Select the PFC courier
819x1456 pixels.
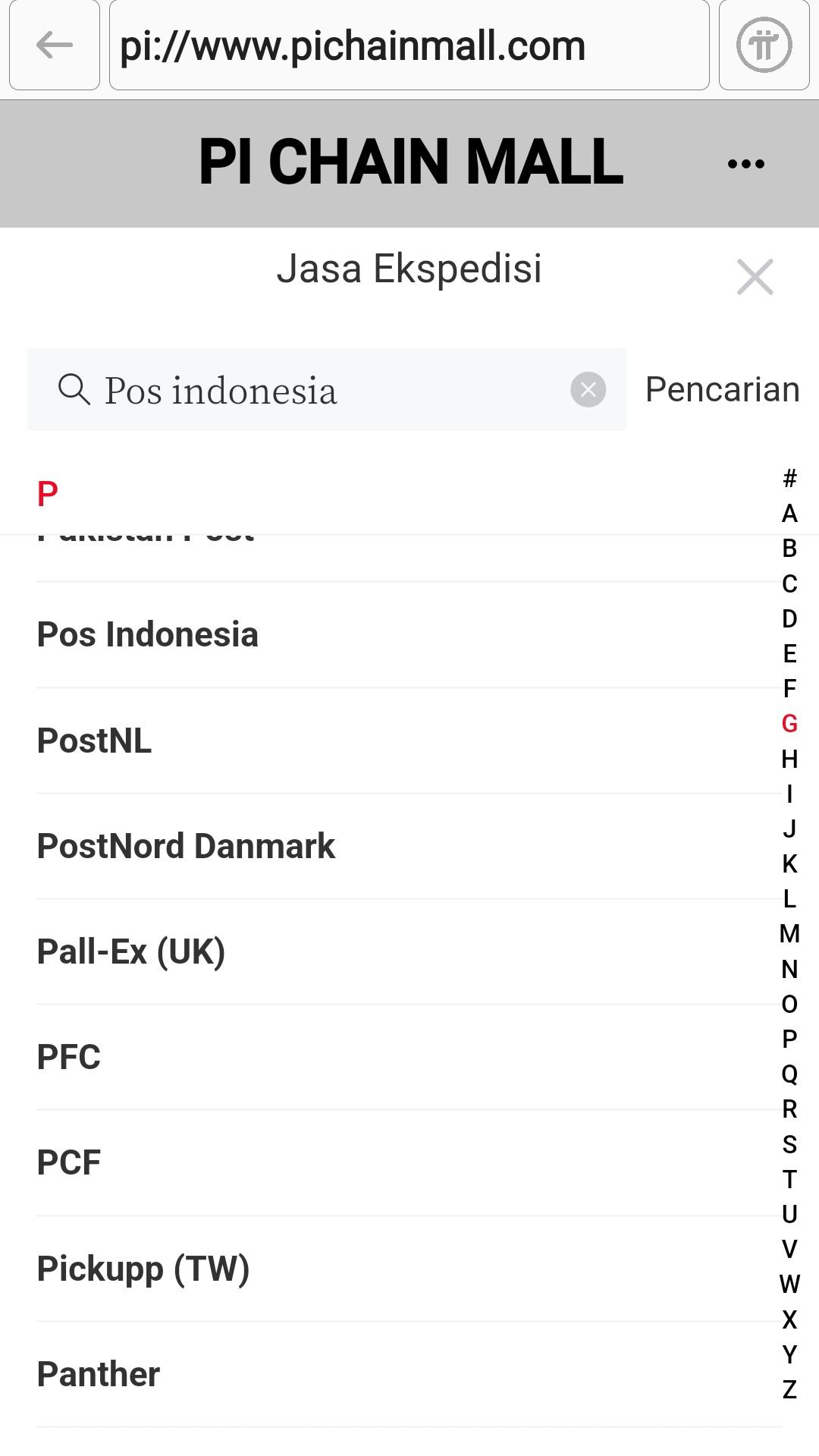click(69, 1057)
